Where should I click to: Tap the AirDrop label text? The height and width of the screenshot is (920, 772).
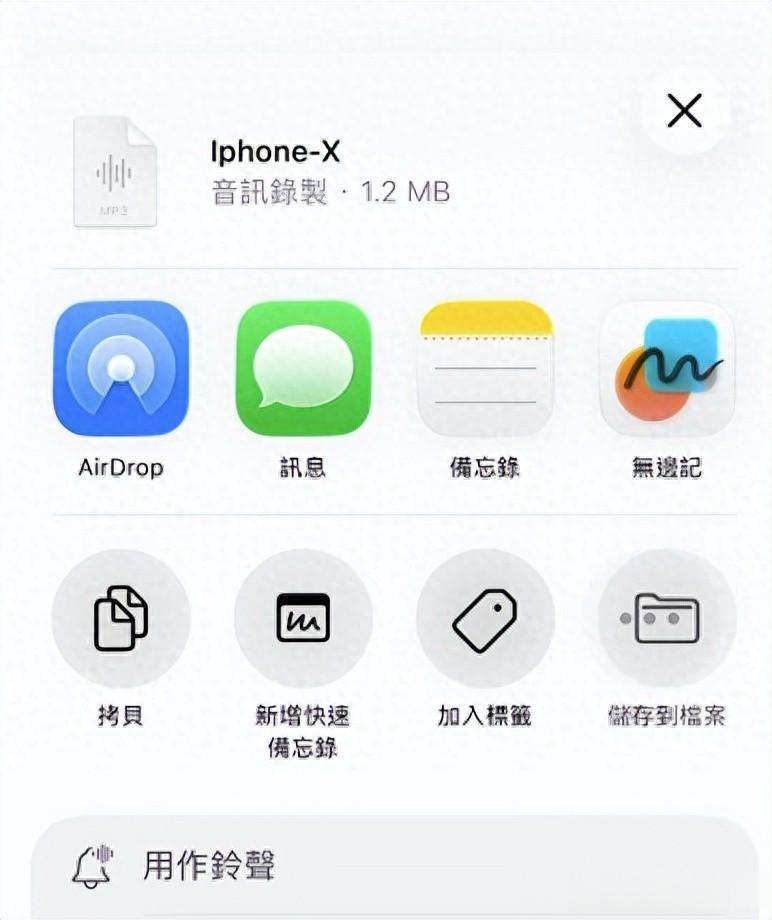pyautogui.click(x=120, y=465)
